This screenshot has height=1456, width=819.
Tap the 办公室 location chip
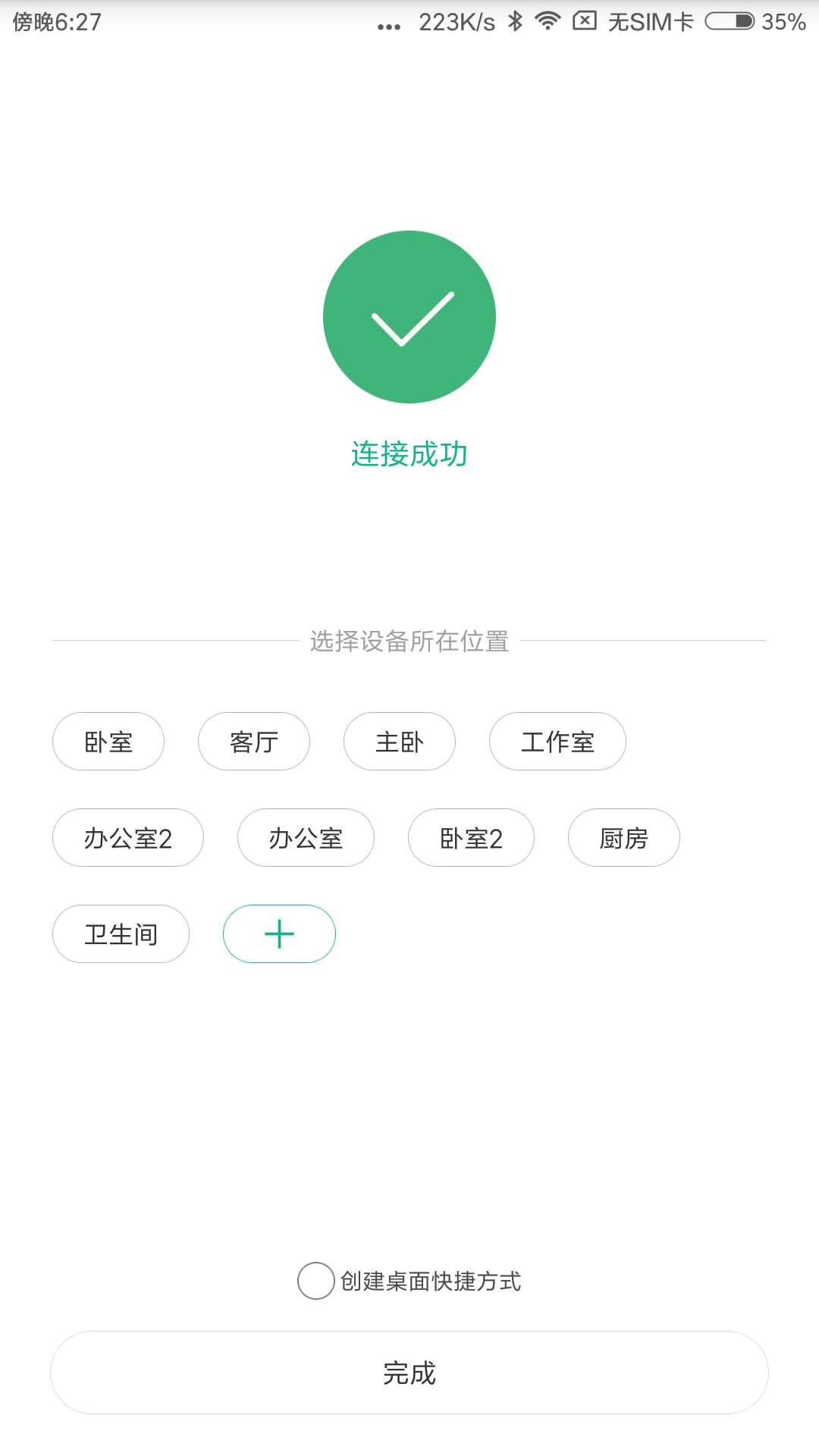306,838
